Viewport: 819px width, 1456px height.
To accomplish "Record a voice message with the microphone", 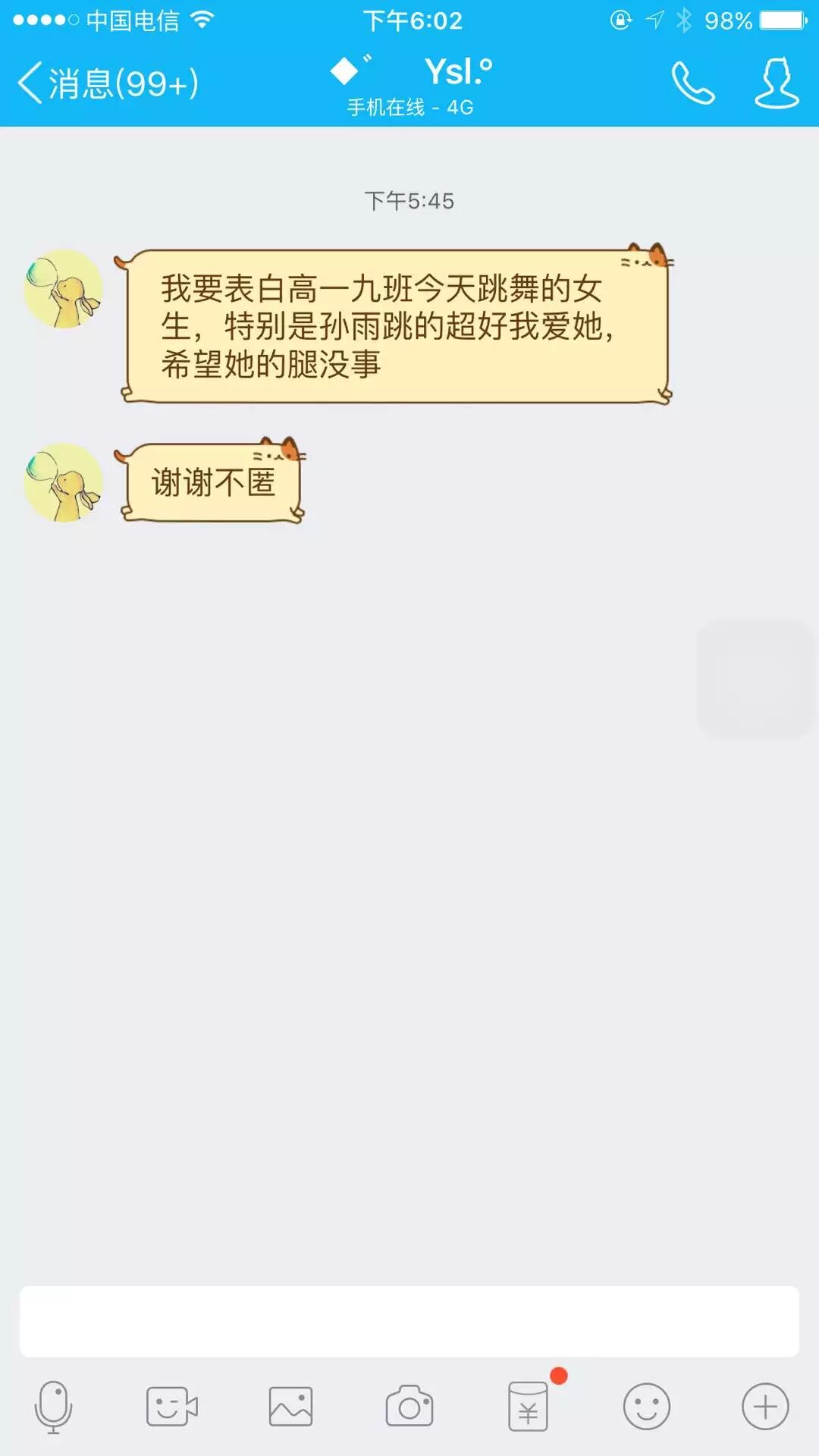I will point(53,1407).
